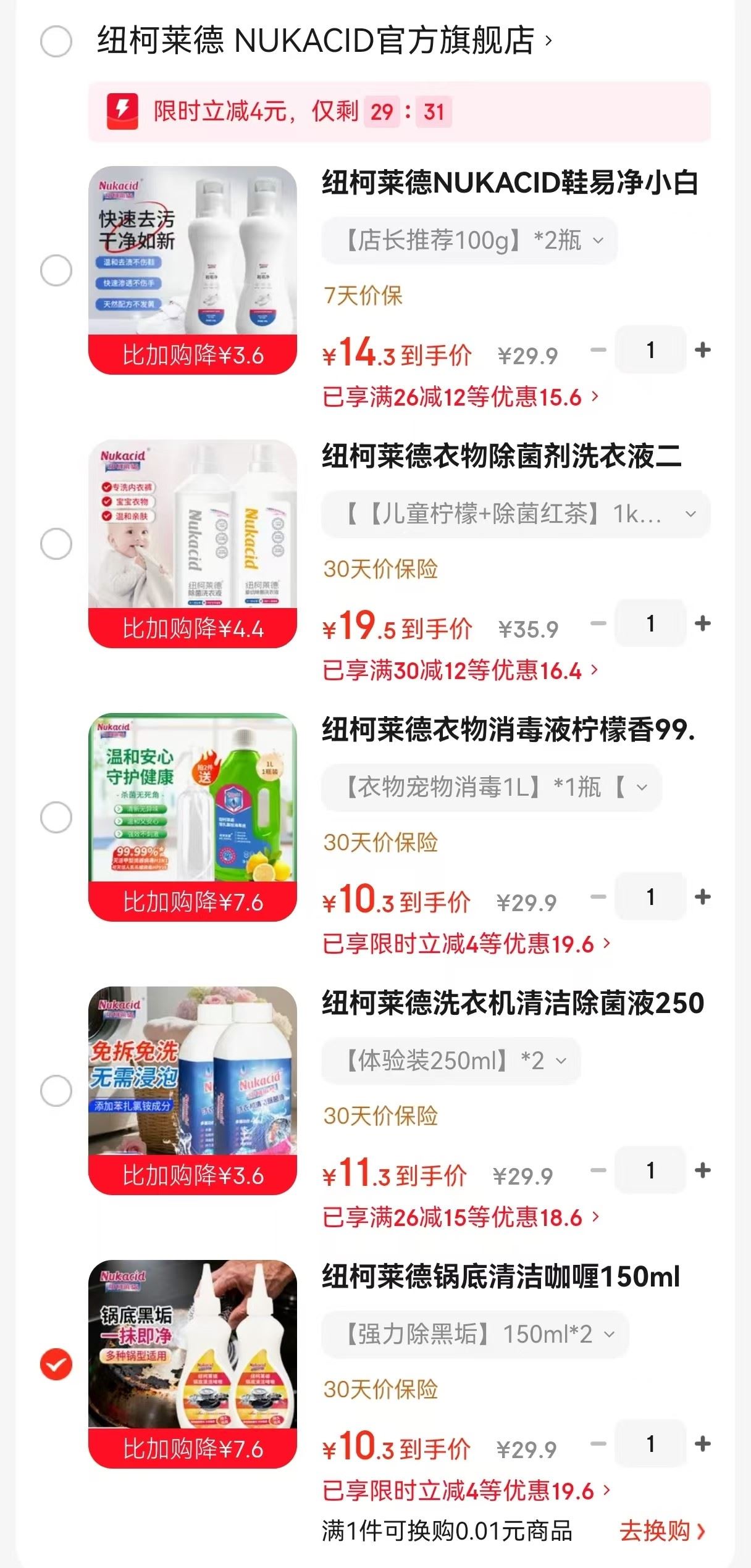Check the 衣物消毒液柠檬香 item
751x1568 pixels.
click(56, 817)
